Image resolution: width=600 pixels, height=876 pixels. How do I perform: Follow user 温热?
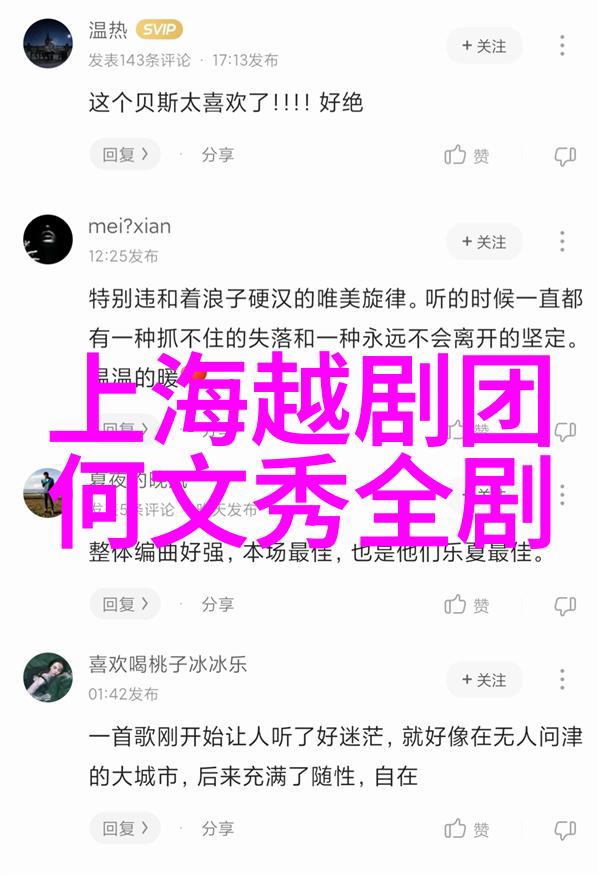(485, 46)
